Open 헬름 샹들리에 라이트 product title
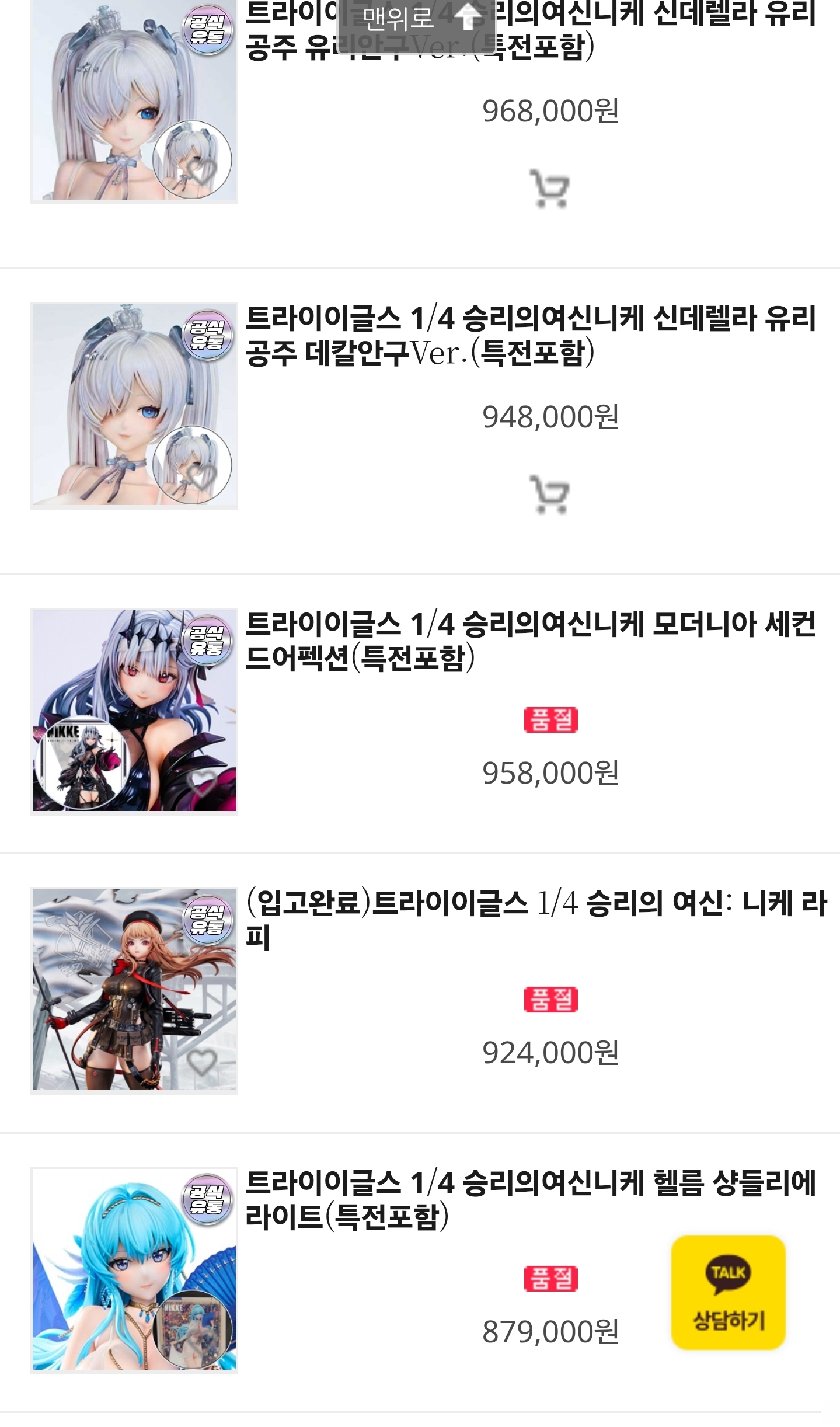This screenshot has height=1427, width=840. 529,1199
